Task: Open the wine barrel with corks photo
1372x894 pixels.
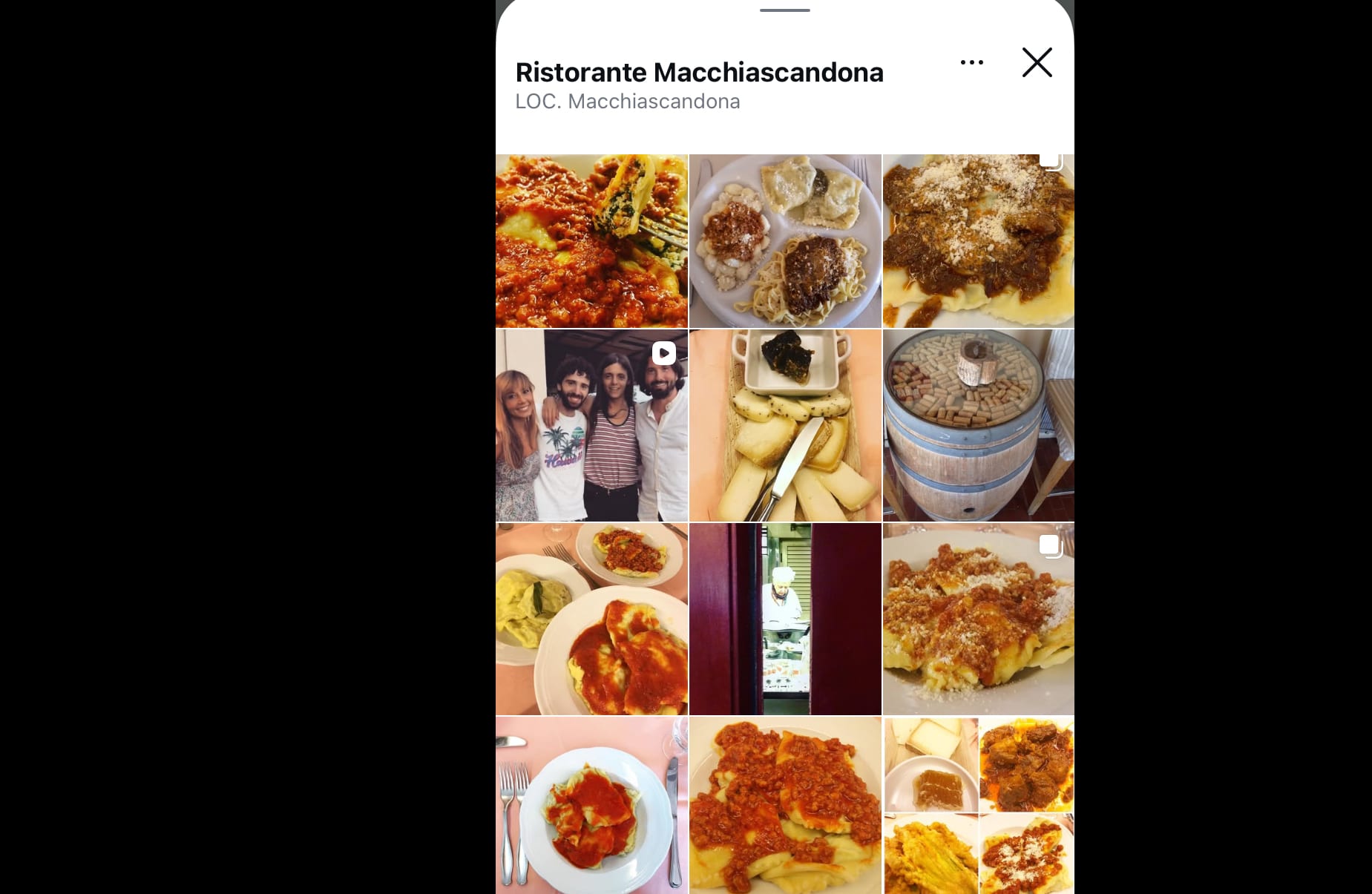Action: pyautogui.click(x=978, y=425)
